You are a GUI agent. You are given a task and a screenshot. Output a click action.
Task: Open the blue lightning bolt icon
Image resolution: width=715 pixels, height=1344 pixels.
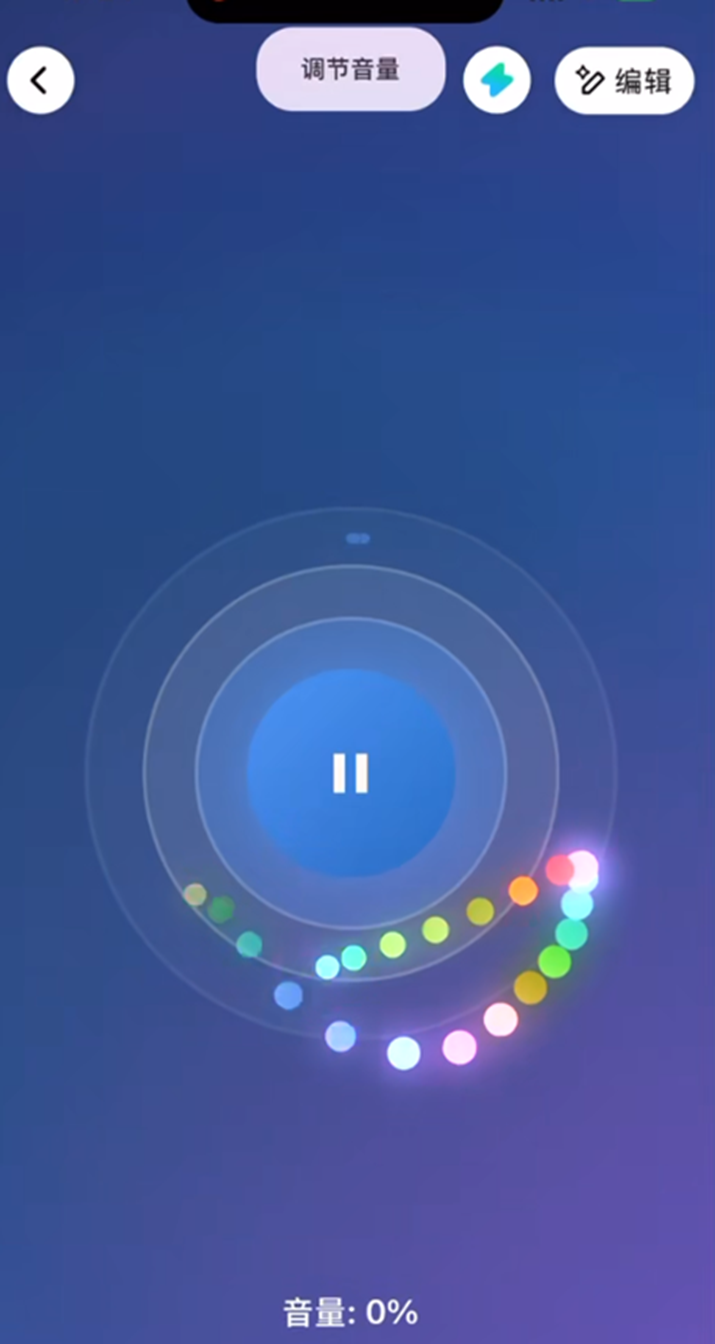(496, 80)
